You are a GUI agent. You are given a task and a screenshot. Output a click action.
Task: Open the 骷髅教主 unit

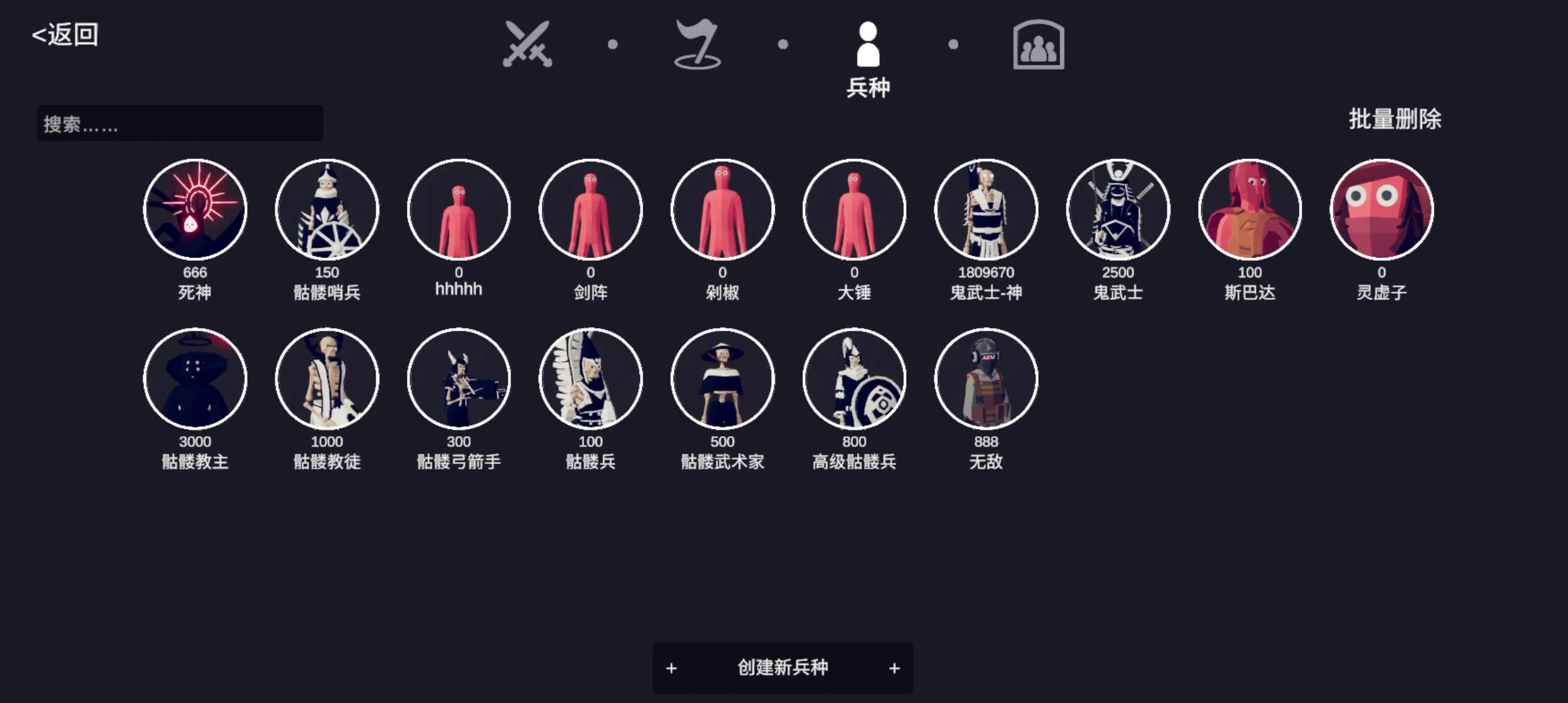coord(195,379)
